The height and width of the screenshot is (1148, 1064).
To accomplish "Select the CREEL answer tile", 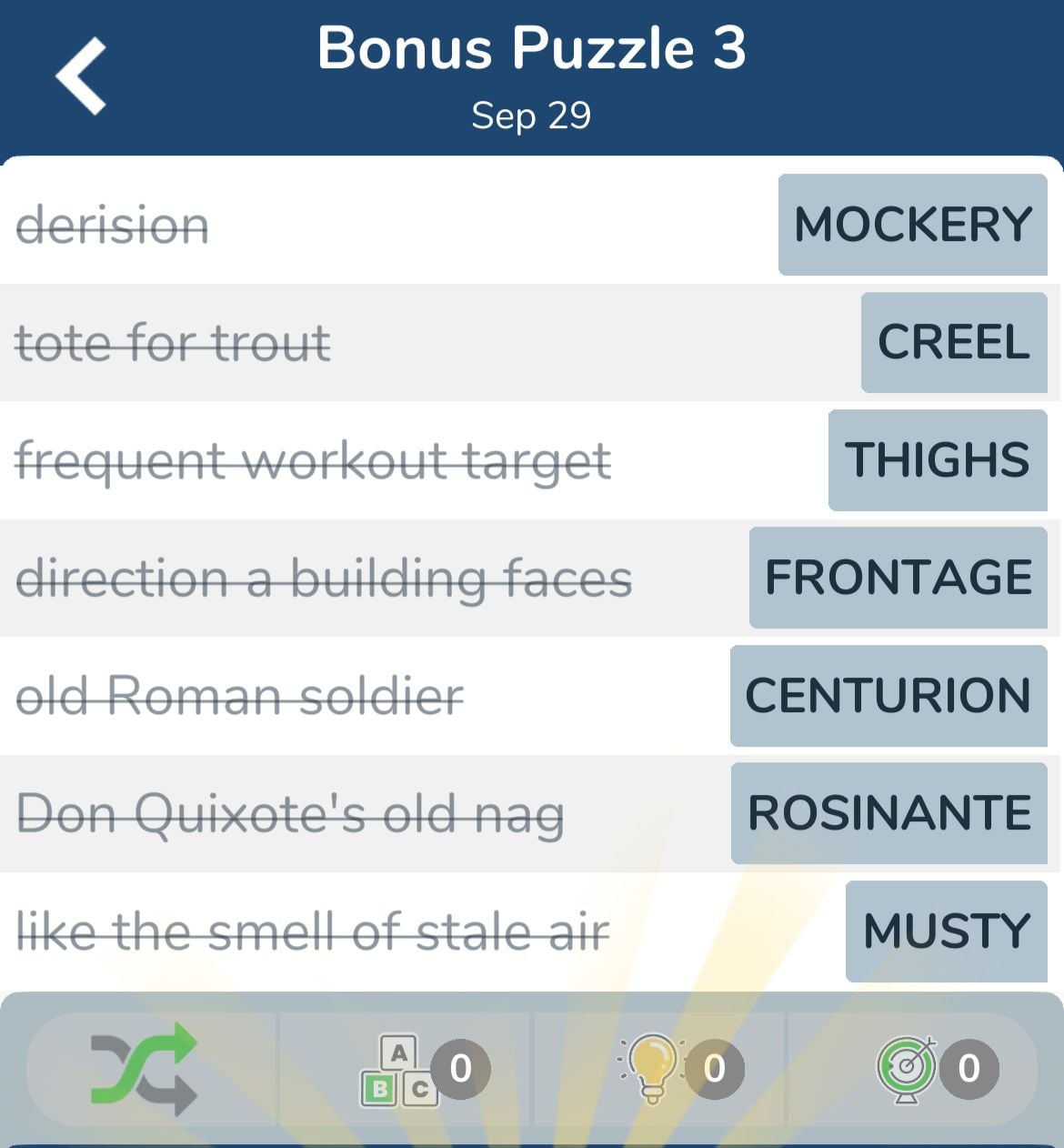I will click(953, 342).
